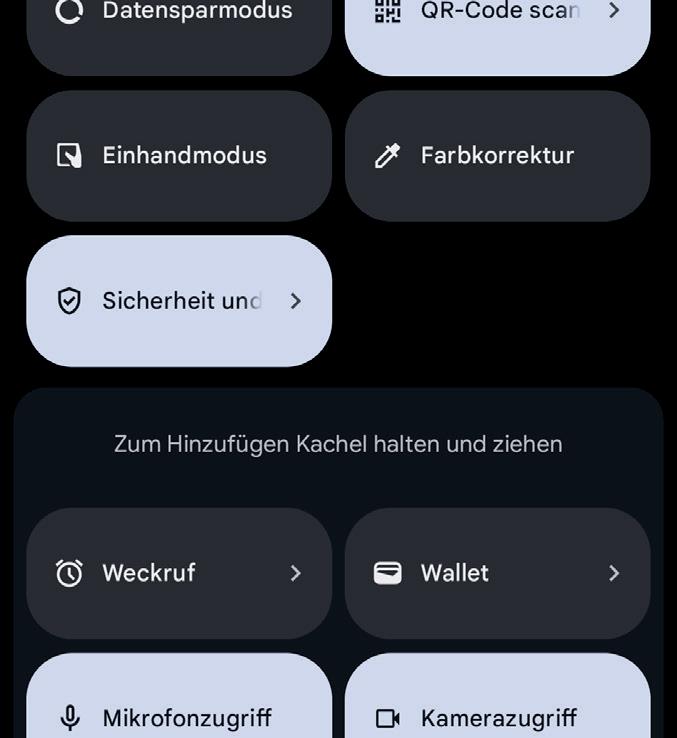Open the Sicherheit und Notfall tile
The width and height of the screenshot is (677, 738).
pos(178,301)
